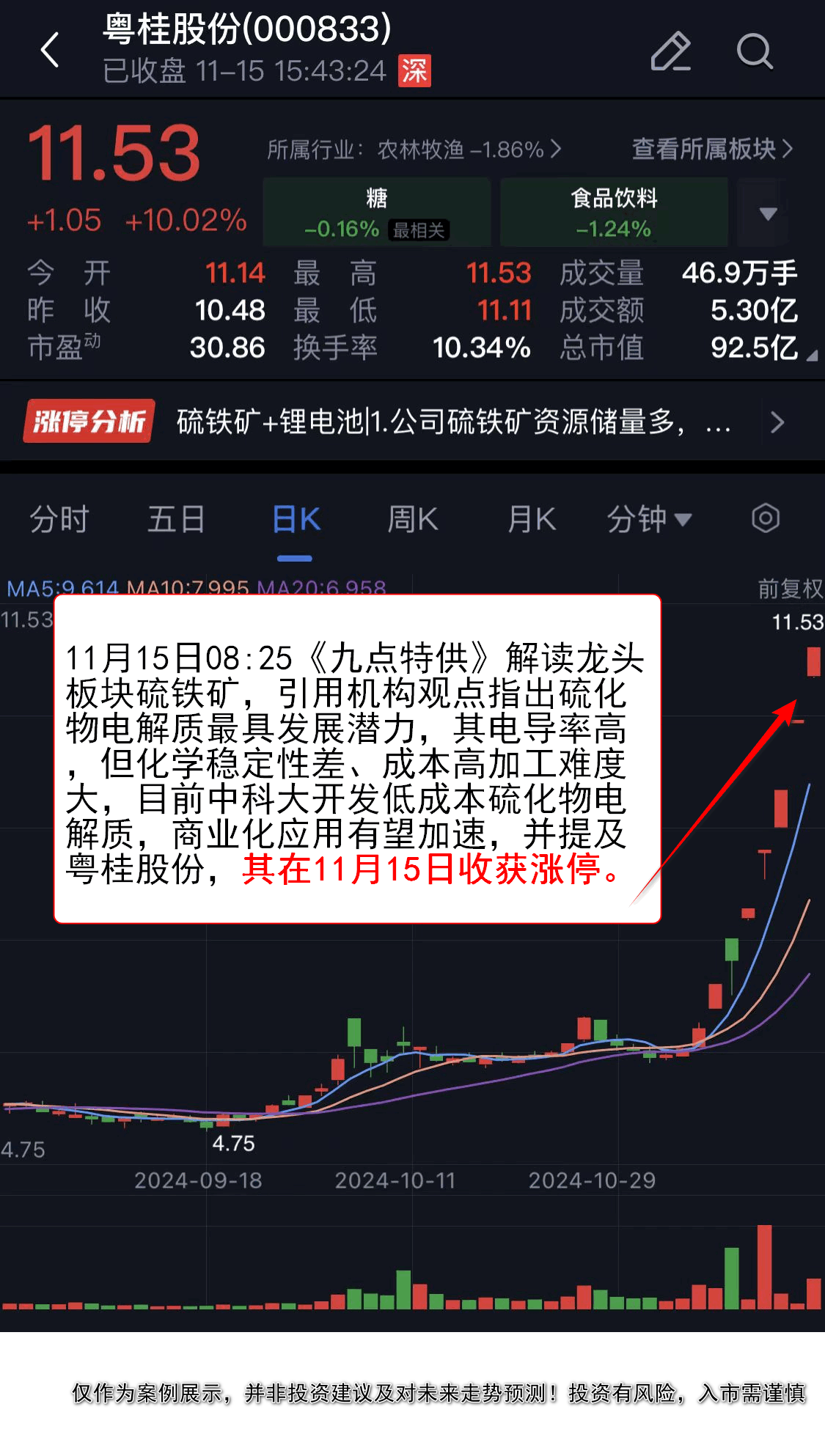Open the 涨停分析 banner

click(411, 422)
